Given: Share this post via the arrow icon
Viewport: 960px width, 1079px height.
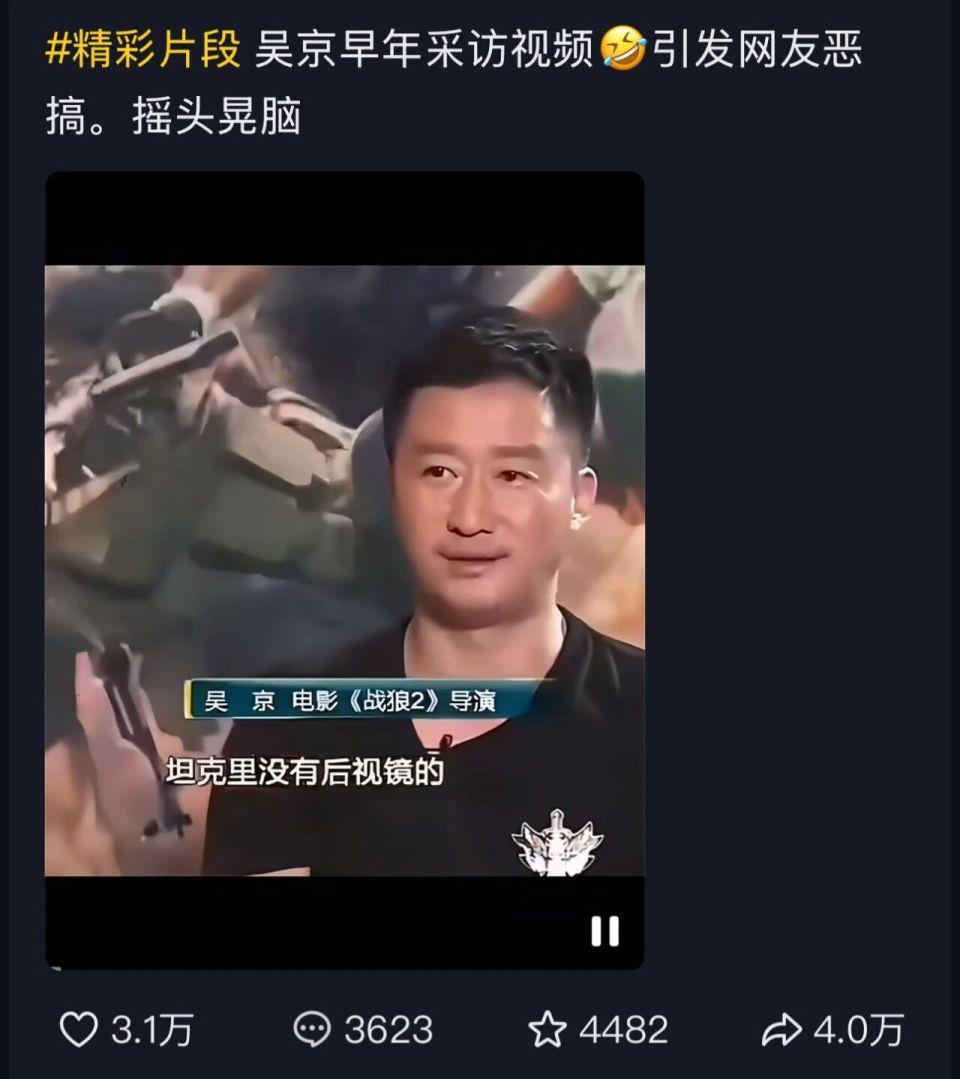Looking at the screenshot, I should pos(781,1029).
